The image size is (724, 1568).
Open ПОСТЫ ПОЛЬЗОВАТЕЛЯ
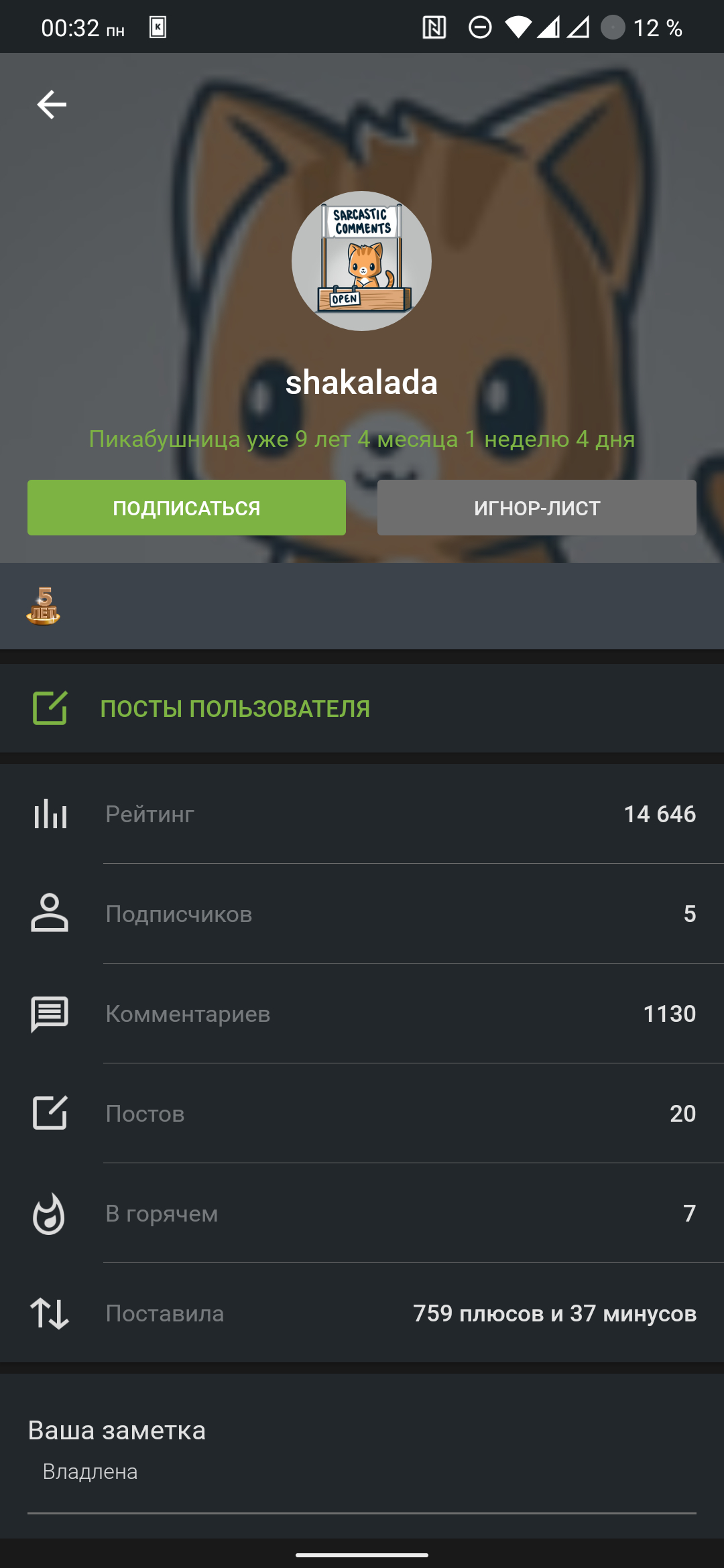[235, 708]
